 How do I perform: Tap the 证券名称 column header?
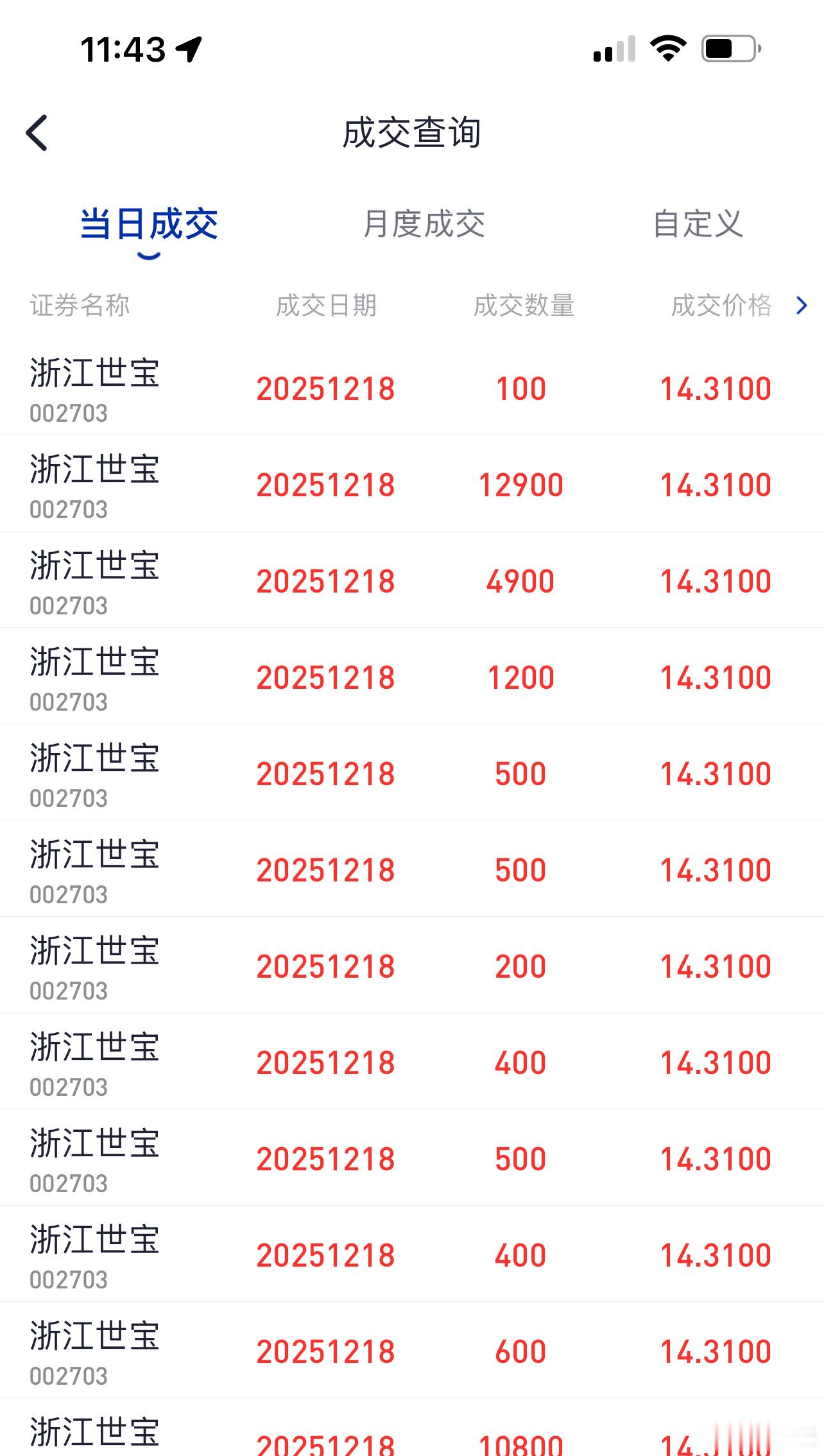[80, 306]
